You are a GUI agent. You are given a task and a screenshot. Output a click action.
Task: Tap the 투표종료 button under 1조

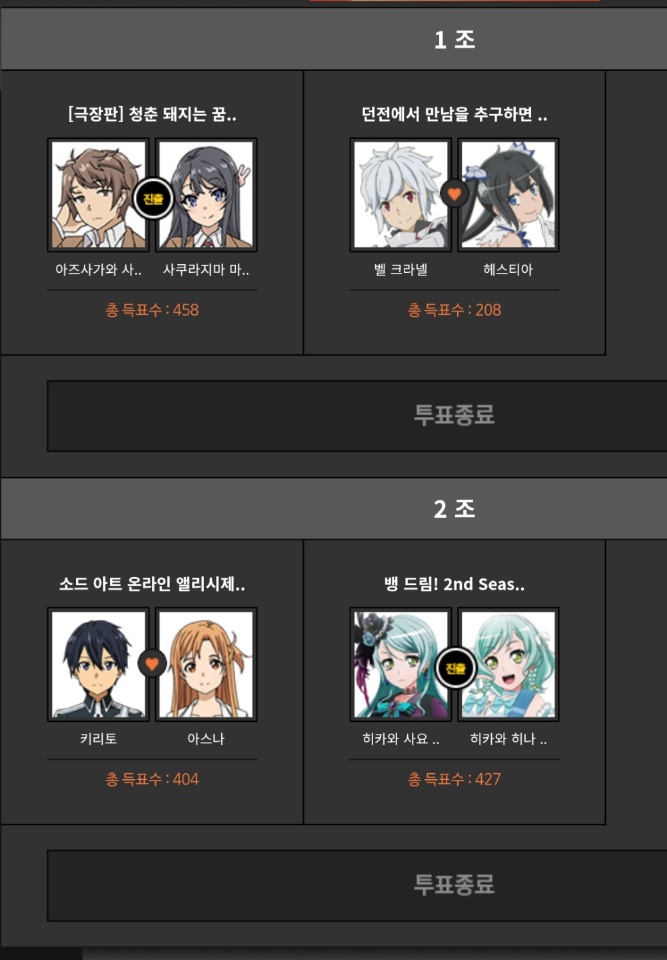[x=455, y=415]
